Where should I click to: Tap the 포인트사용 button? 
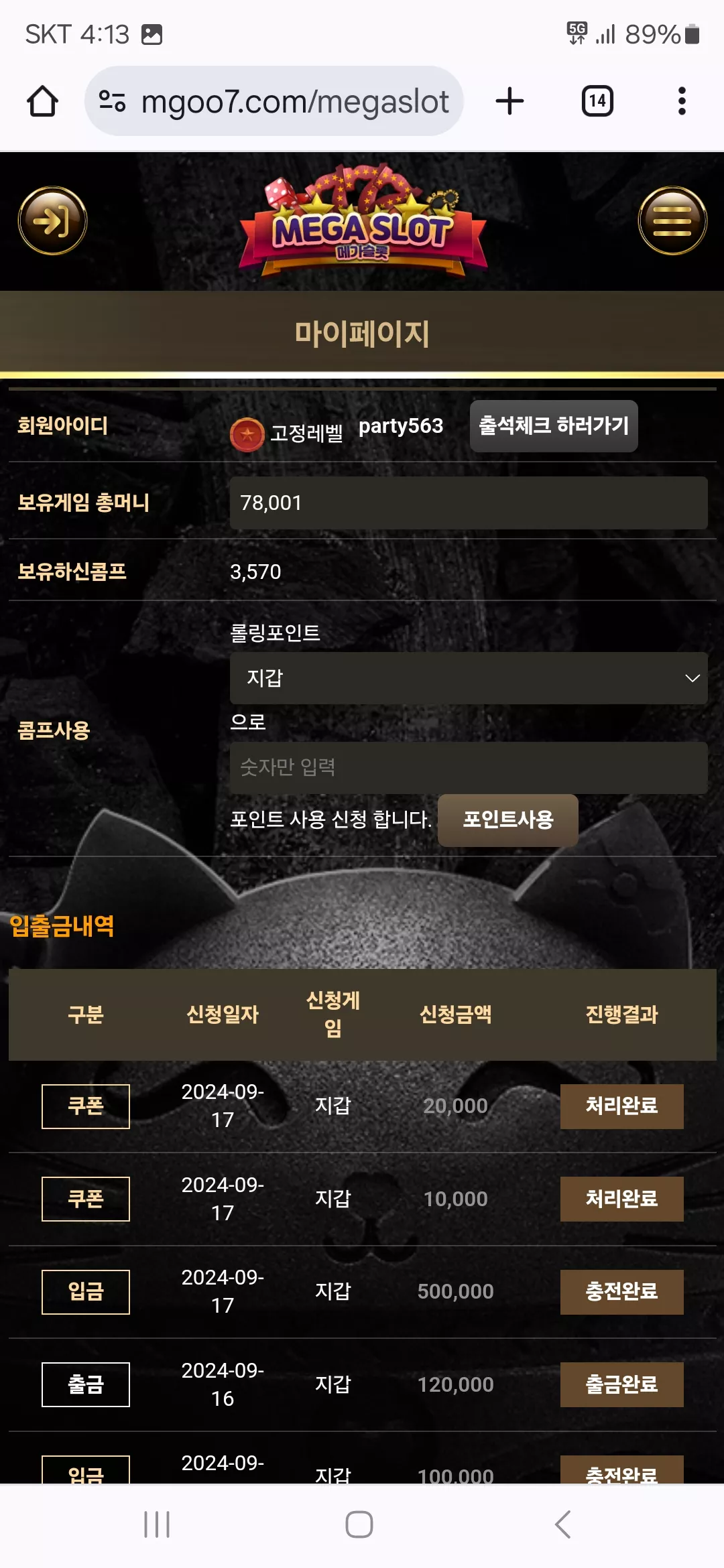(508, 820)
